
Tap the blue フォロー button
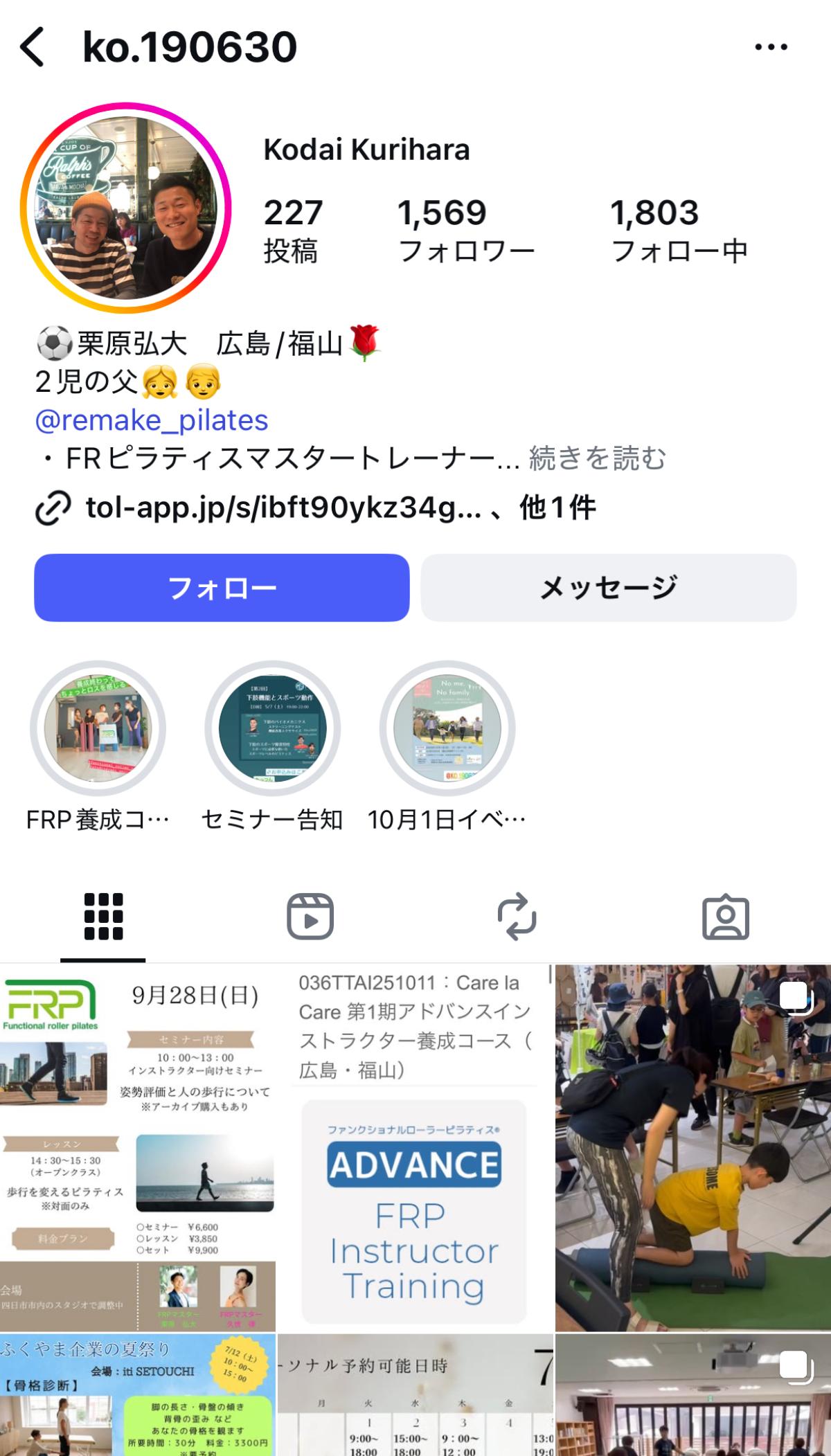tap(222, 588)
